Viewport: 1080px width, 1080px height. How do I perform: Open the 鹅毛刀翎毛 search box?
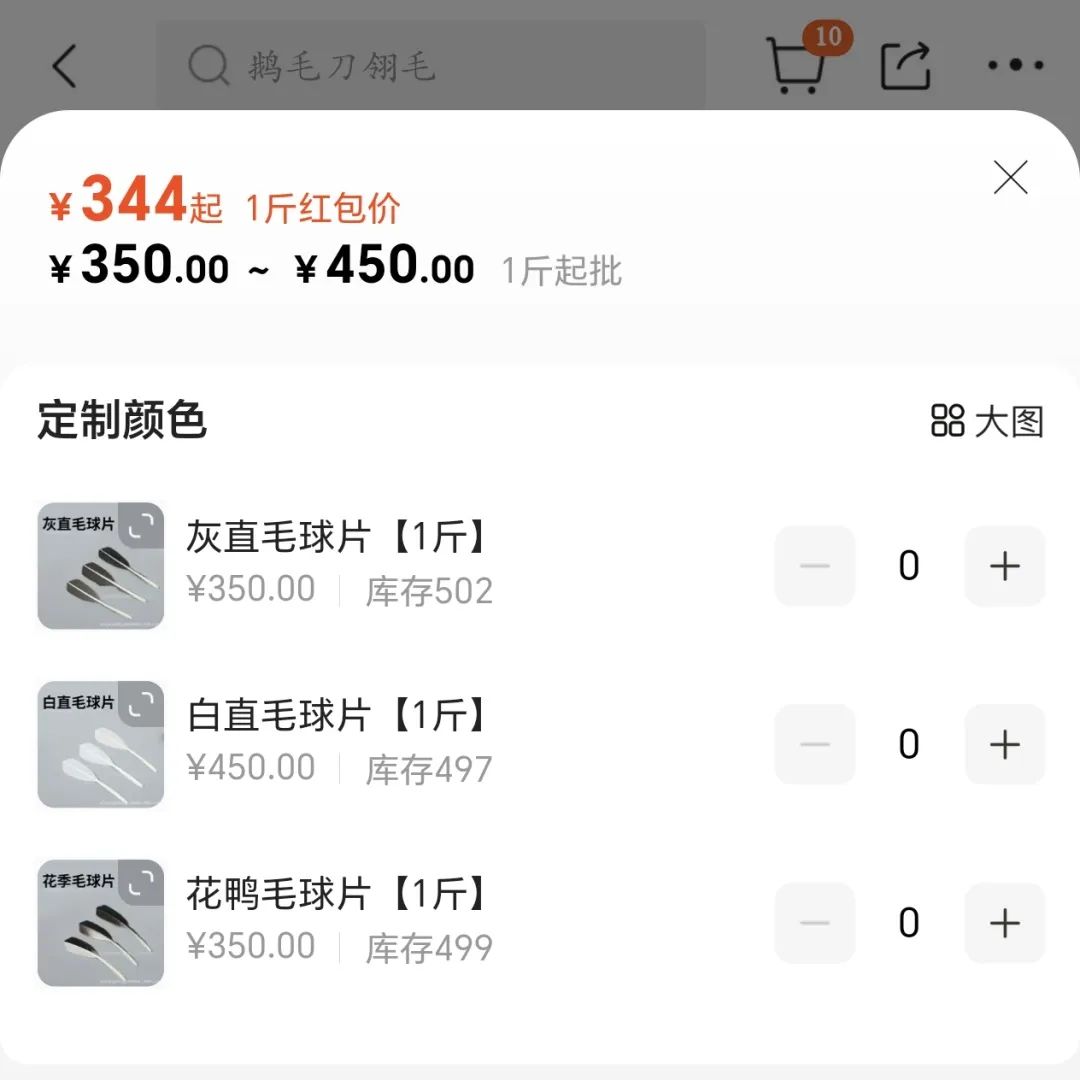[x=430, y=67]
